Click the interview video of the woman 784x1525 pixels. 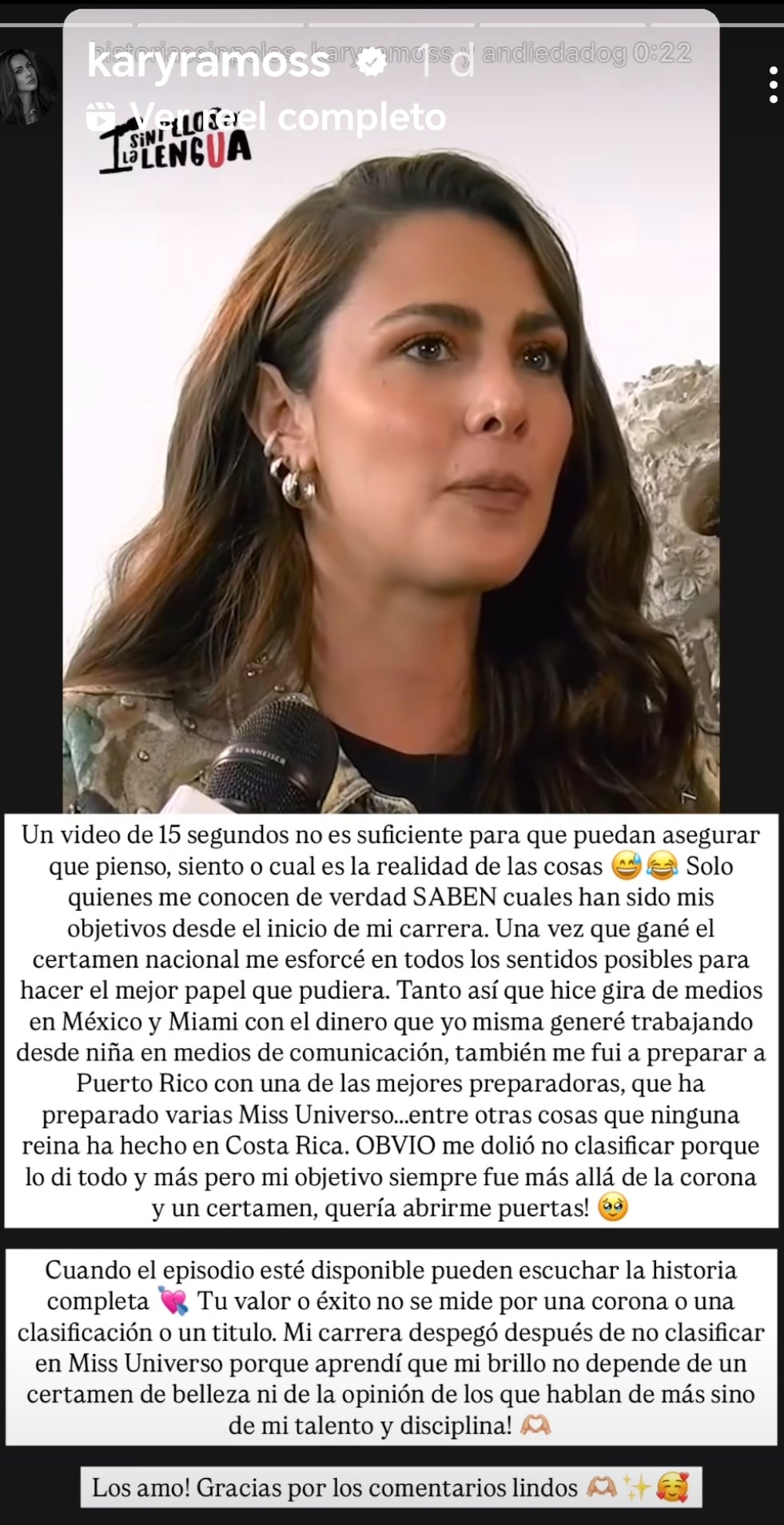[x=392, y=480]
